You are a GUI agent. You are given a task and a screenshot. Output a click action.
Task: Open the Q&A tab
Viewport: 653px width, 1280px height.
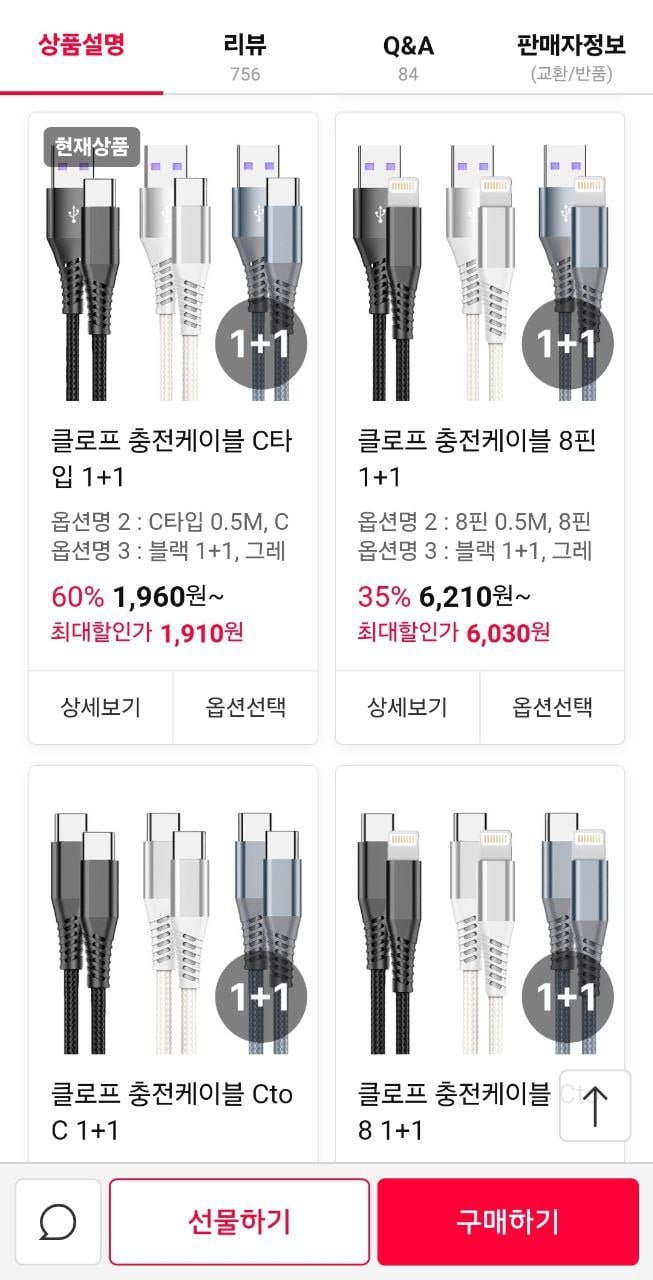408,56
